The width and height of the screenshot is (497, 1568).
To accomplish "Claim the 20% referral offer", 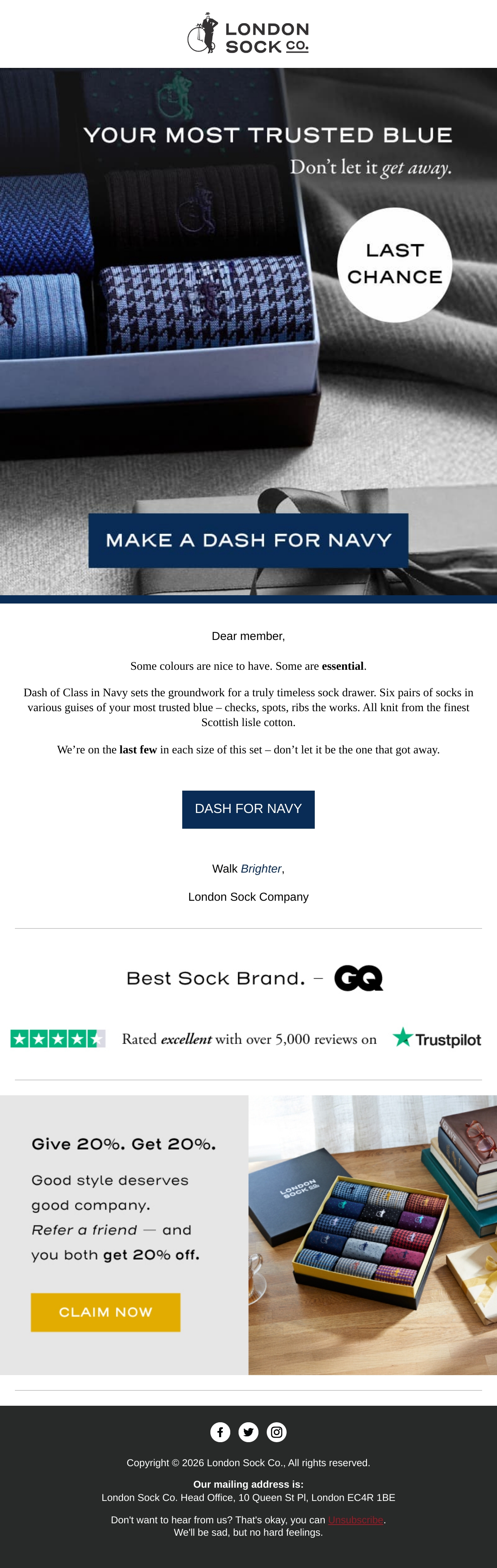I will (105, 1312).
